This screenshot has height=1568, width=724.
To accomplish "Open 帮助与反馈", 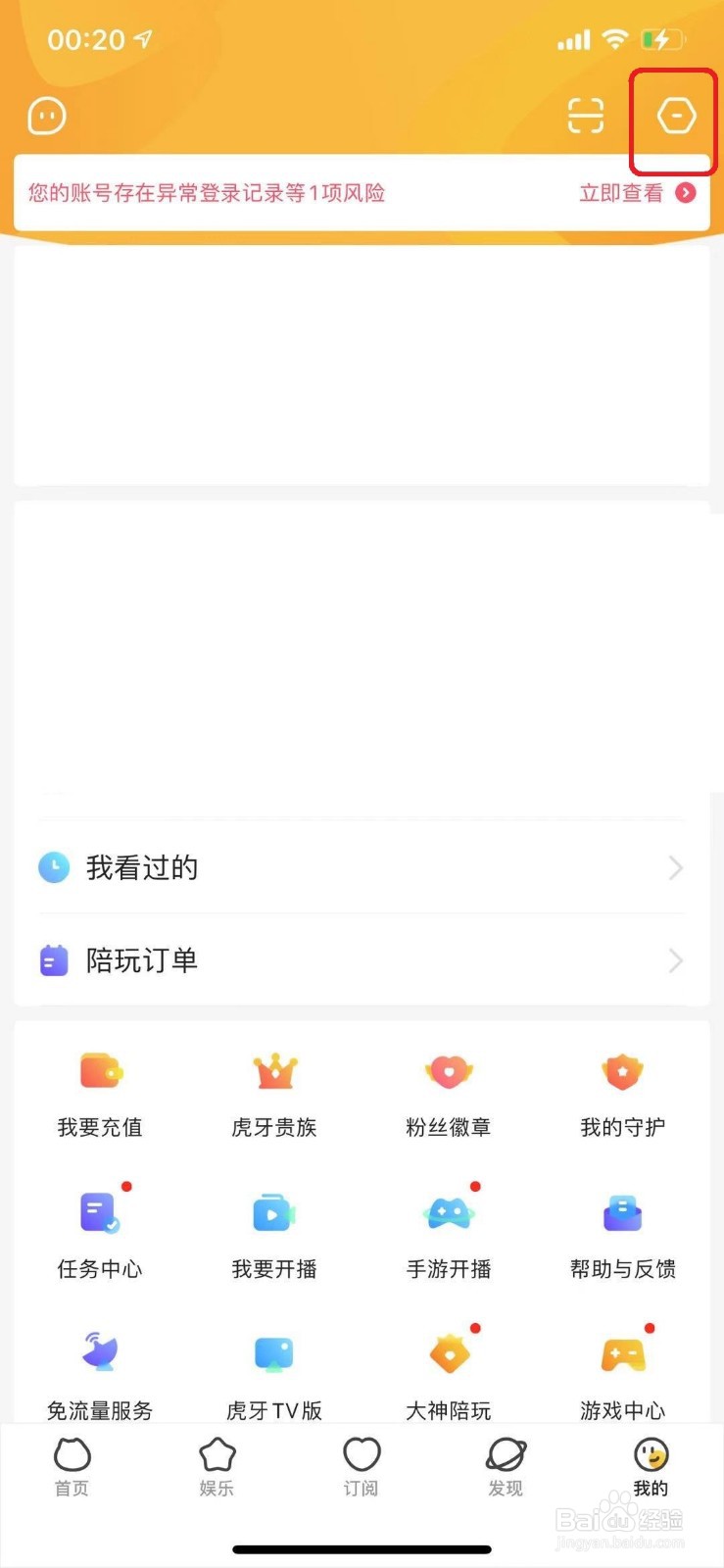I will pyautogui.click(x=623, y=1236).
